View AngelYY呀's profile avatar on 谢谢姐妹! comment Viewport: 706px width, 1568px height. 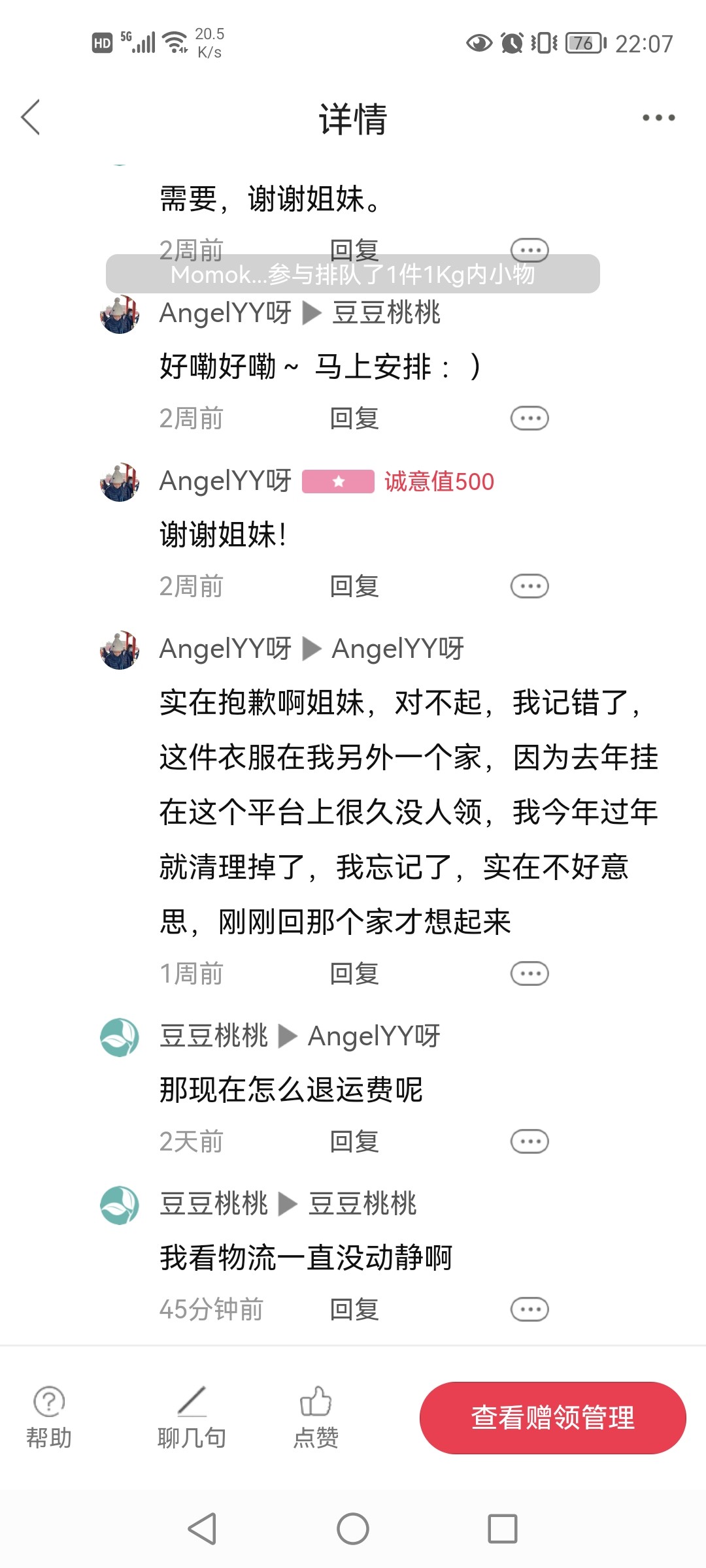[x=120, y=482]
